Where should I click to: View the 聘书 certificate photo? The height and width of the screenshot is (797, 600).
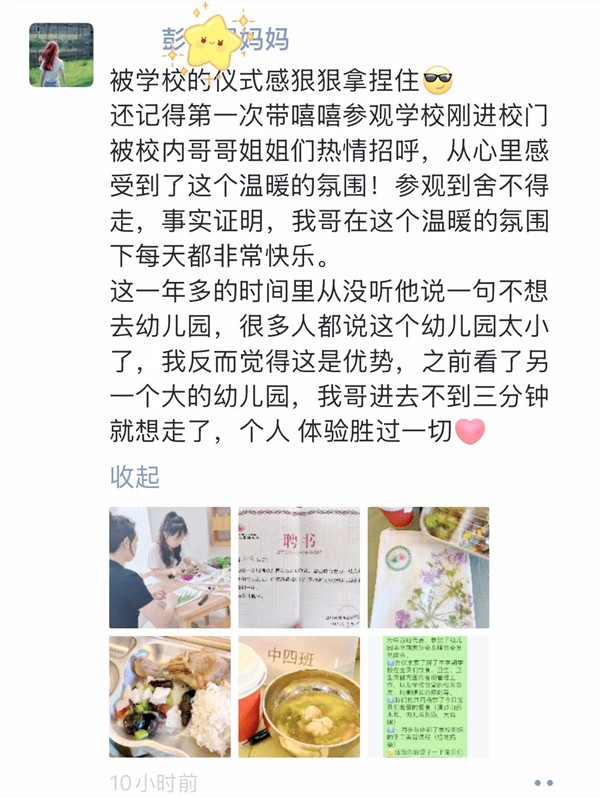tap(299, 567)
